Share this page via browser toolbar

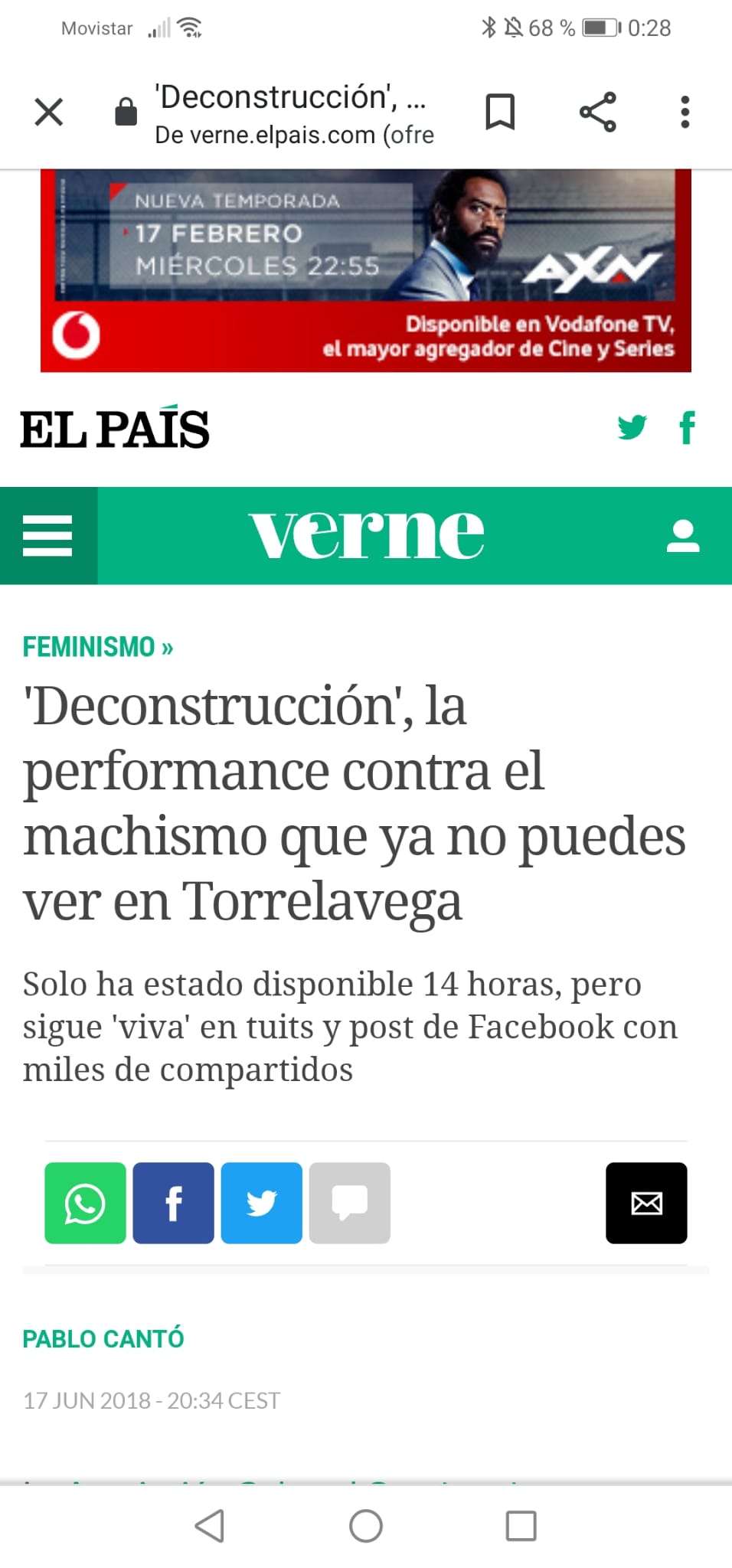pos(597,113)
